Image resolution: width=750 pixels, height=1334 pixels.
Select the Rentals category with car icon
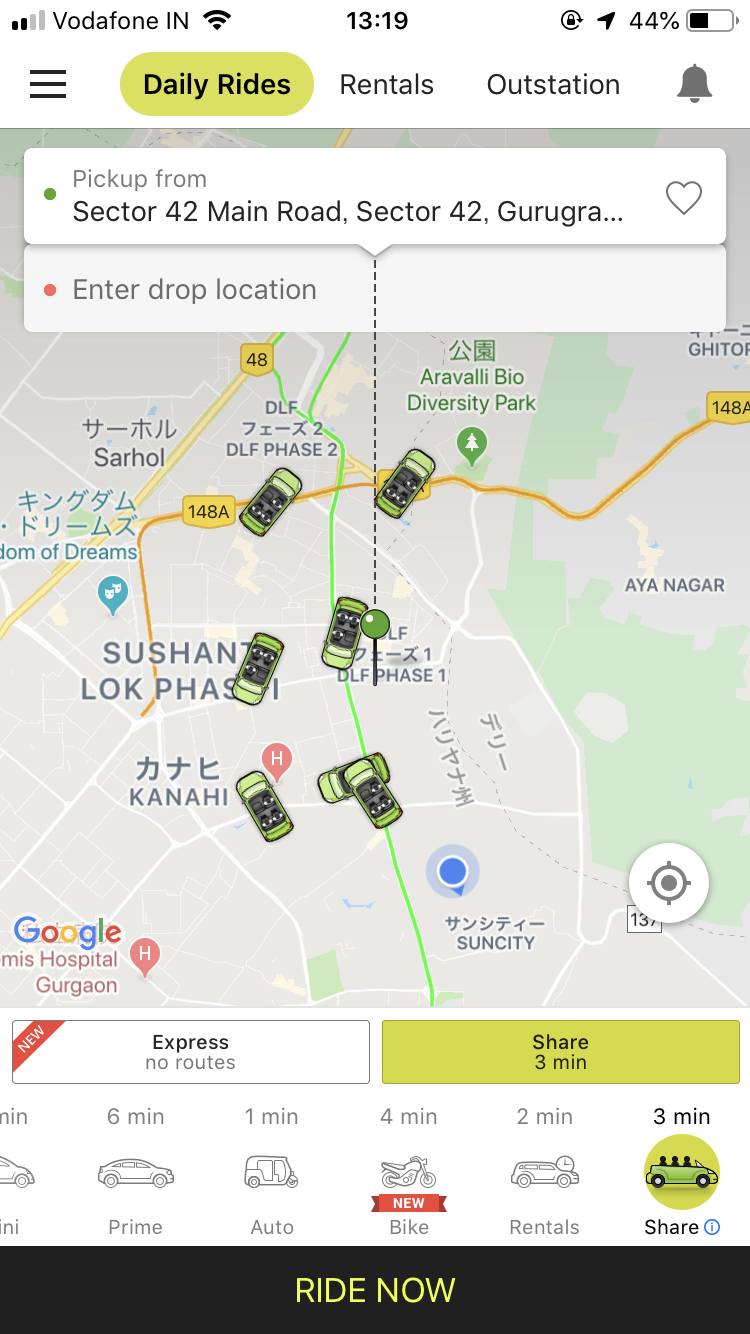click(x=545, y=1174)
